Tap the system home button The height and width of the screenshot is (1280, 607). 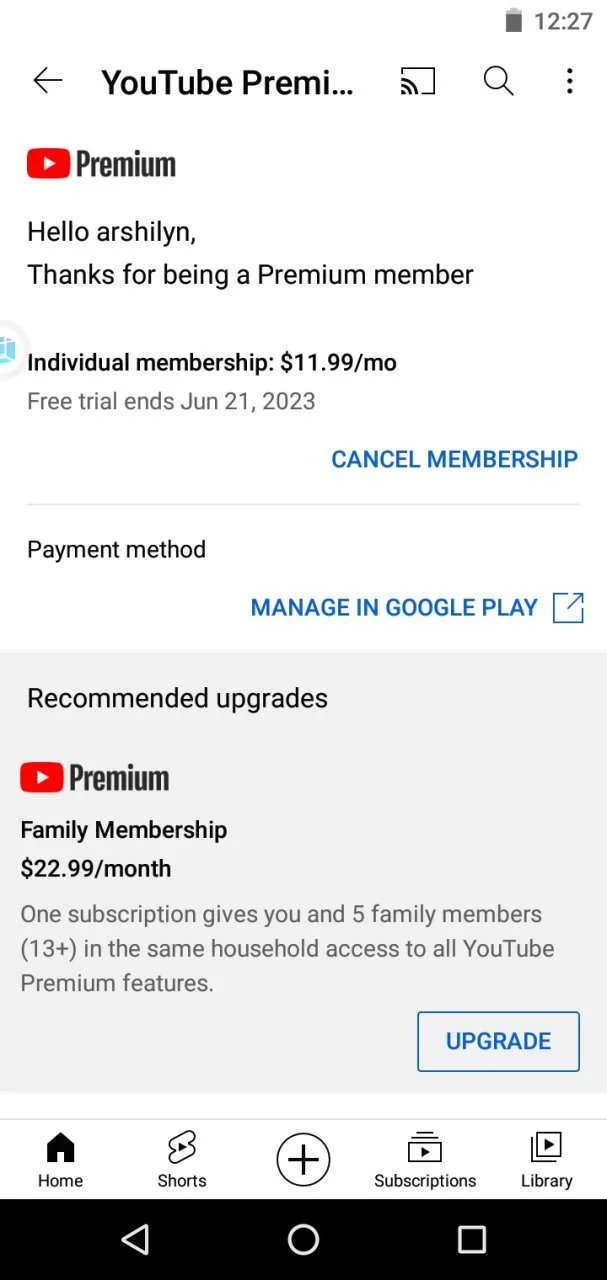(303, 1240)
